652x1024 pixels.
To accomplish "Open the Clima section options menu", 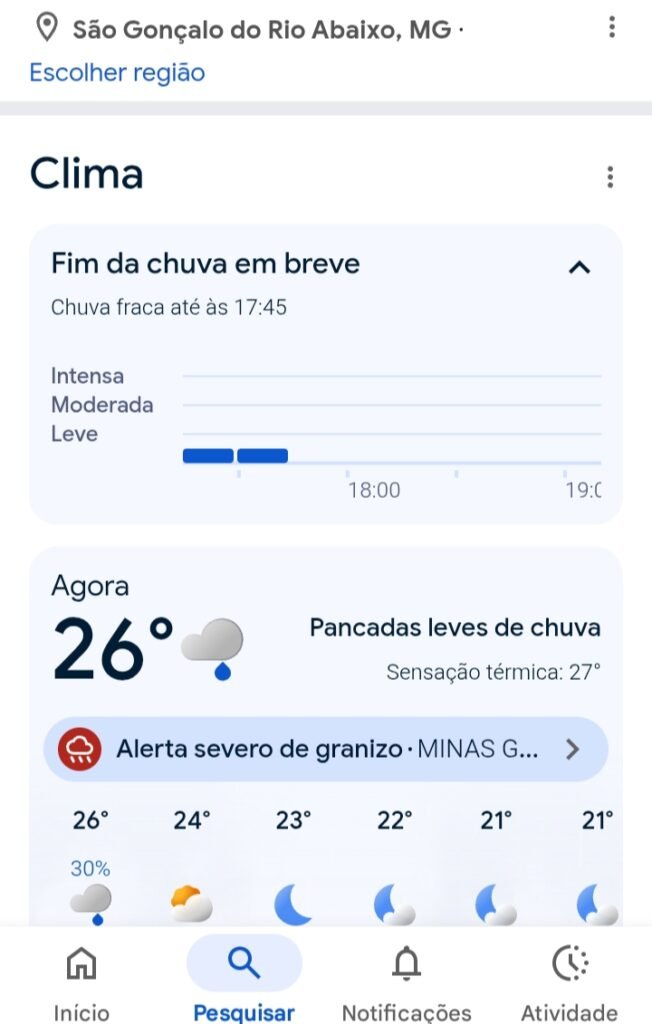I will click(610, 178).
